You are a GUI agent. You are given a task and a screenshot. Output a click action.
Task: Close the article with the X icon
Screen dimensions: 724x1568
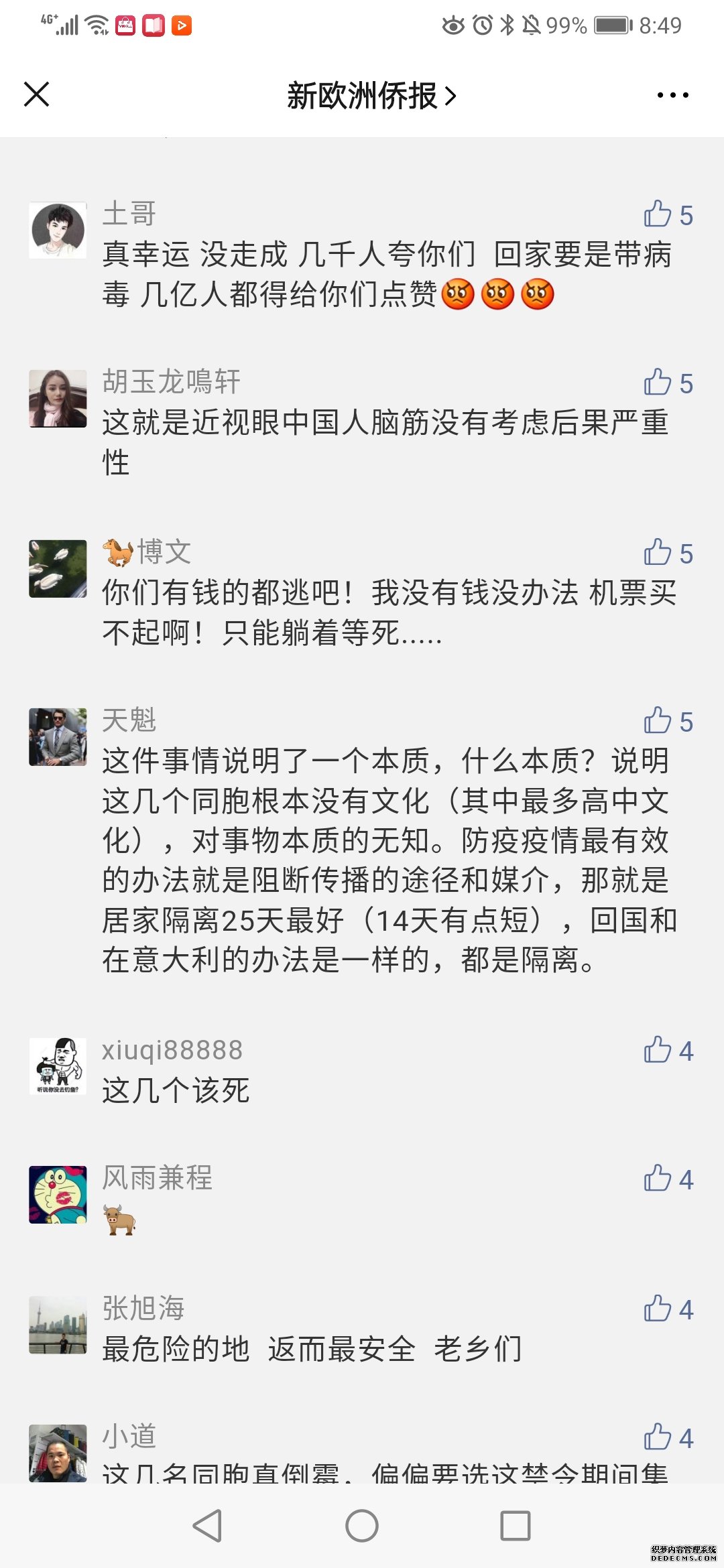click(37, 94)
